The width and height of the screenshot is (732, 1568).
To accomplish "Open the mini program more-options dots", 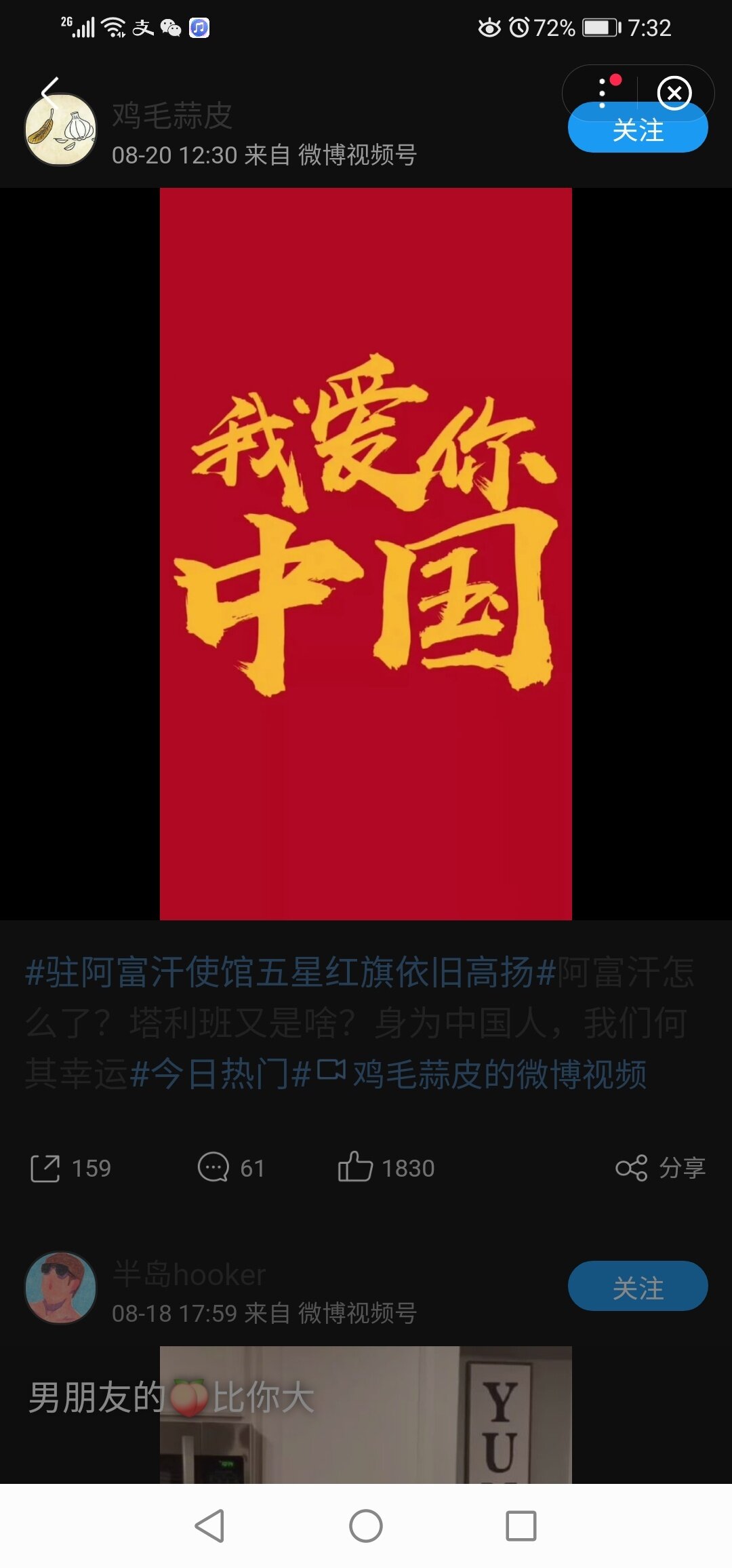I will (602, 92).
